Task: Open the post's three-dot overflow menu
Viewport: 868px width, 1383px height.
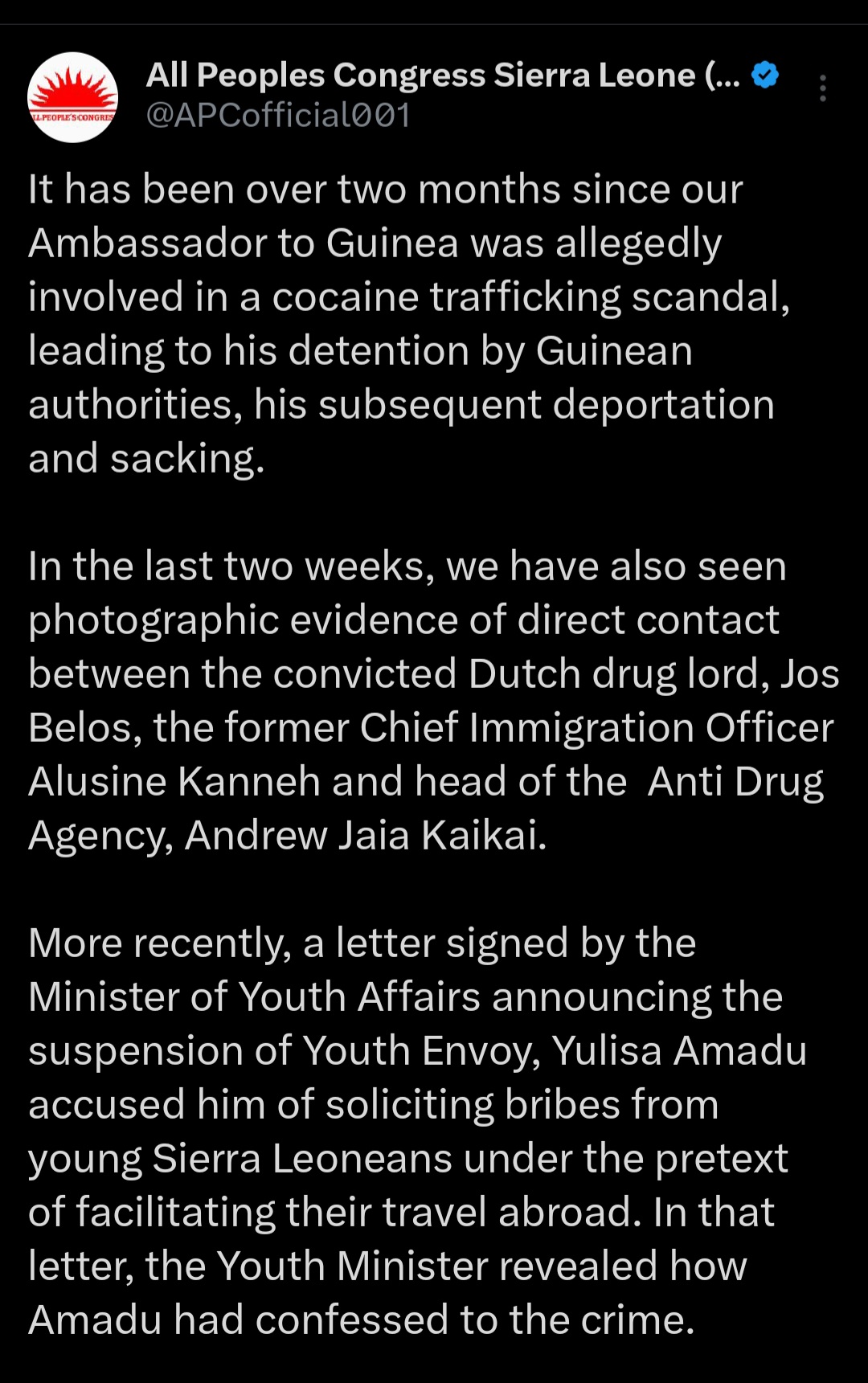Action: (x=822, y=88)
